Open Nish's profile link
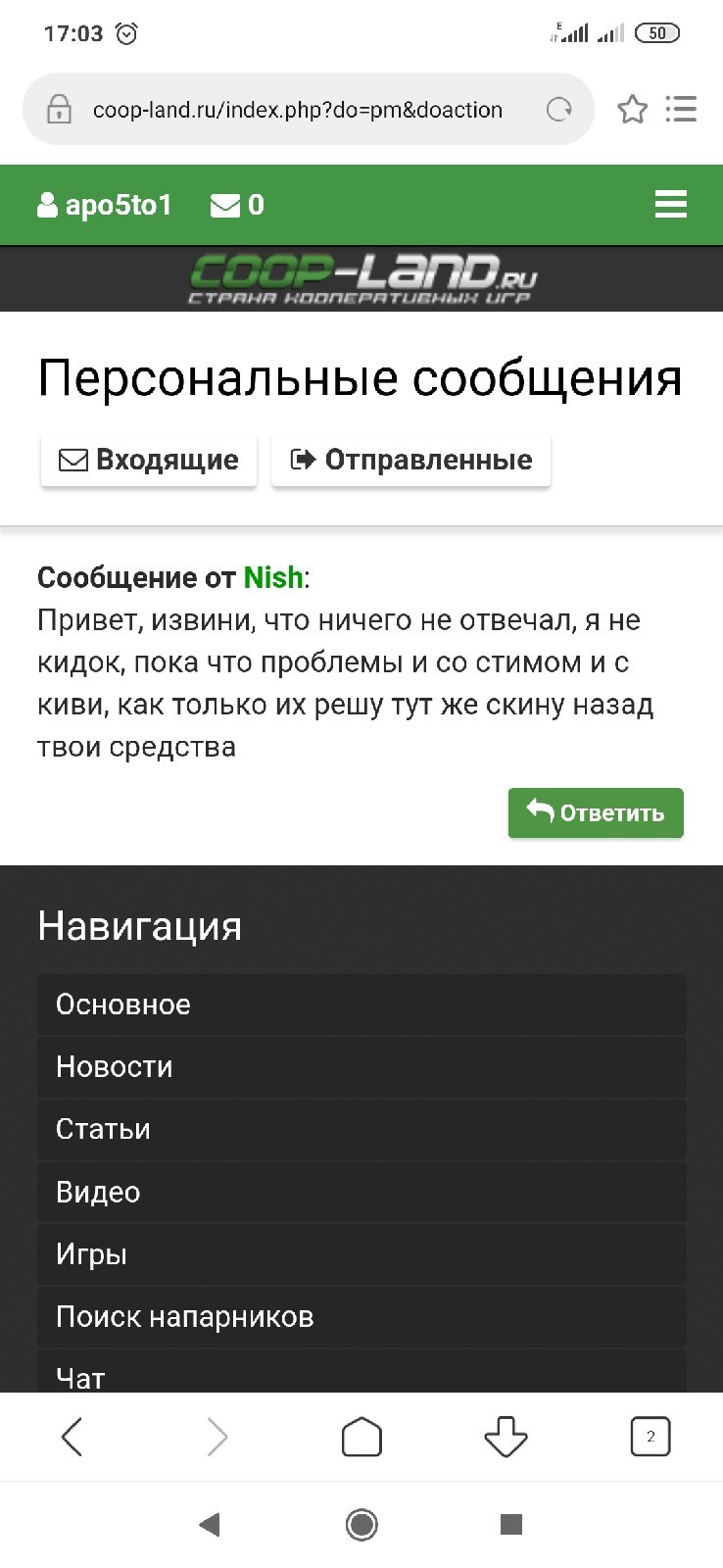Screen dimensions: 723x1568 pos(273,577)
